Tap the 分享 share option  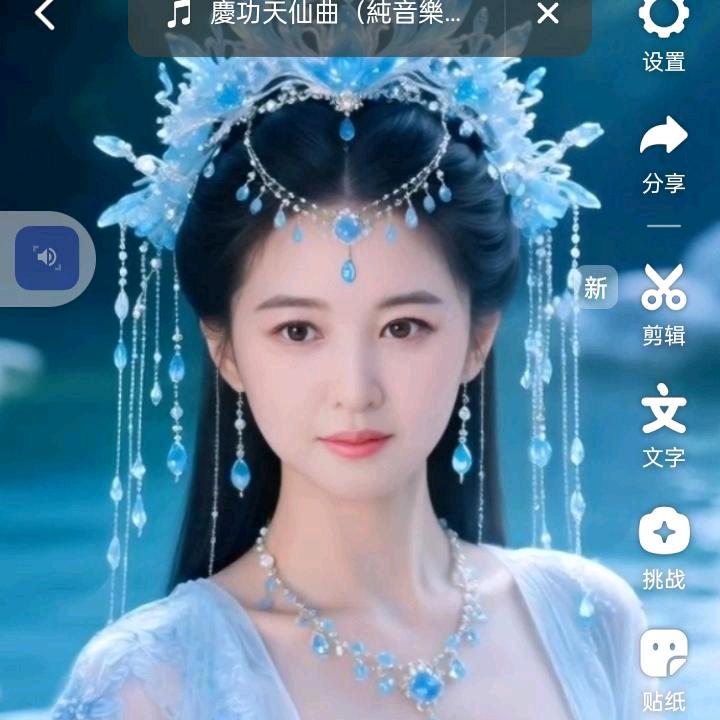[x=664, y=150]
